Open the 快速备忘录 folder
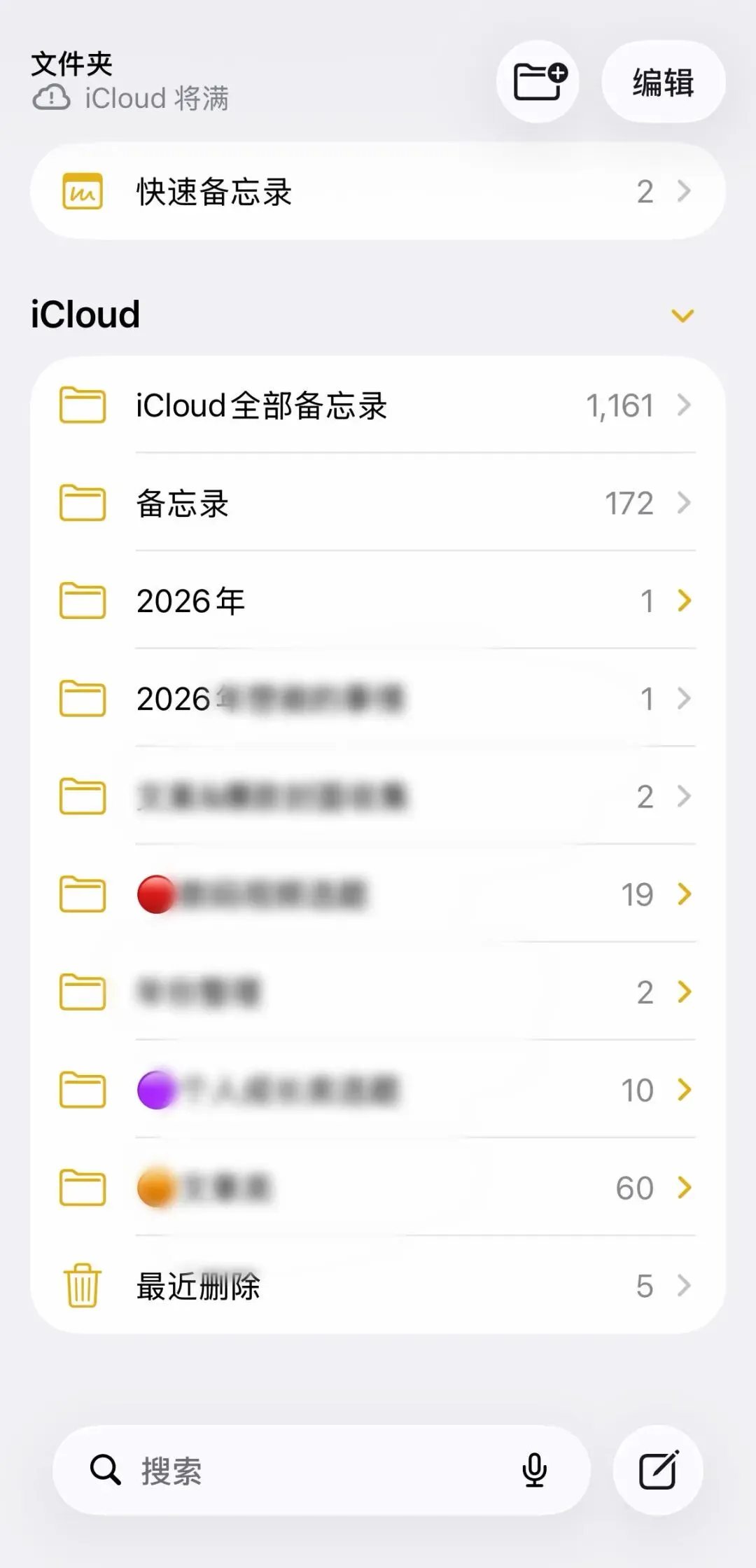This screenshot has width=756, height=1568. tap(378, 191)
